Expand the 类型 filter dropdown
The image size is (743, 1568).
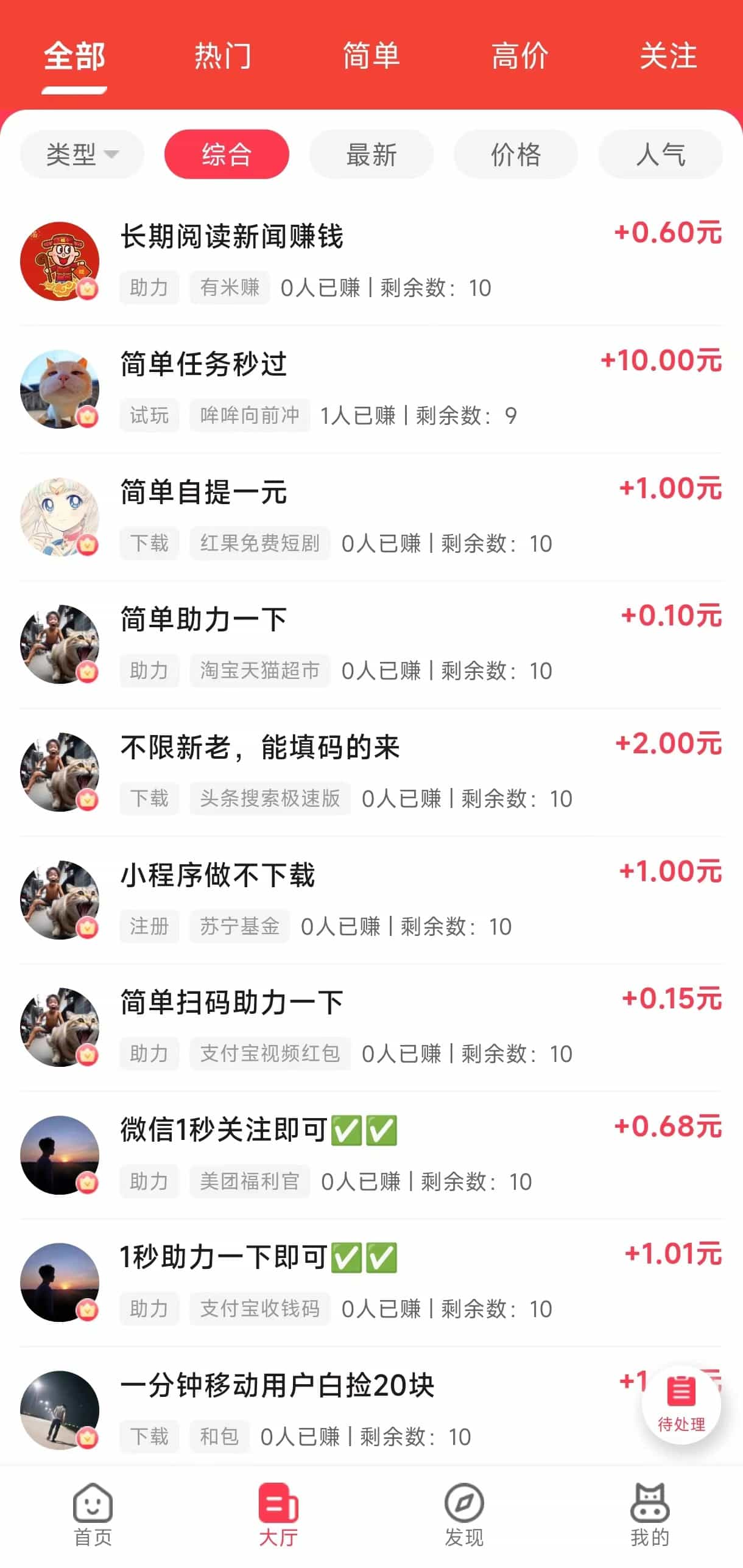pos(82,154)
